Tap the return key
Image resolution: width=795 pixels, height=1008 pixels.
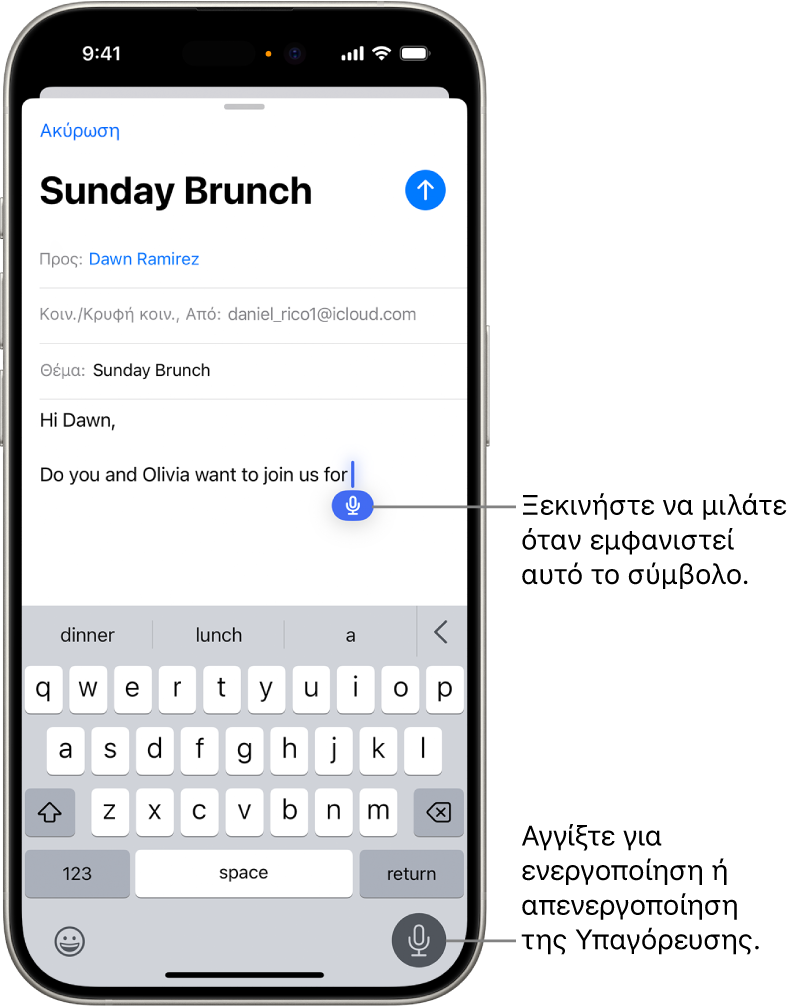coord(411,873)
